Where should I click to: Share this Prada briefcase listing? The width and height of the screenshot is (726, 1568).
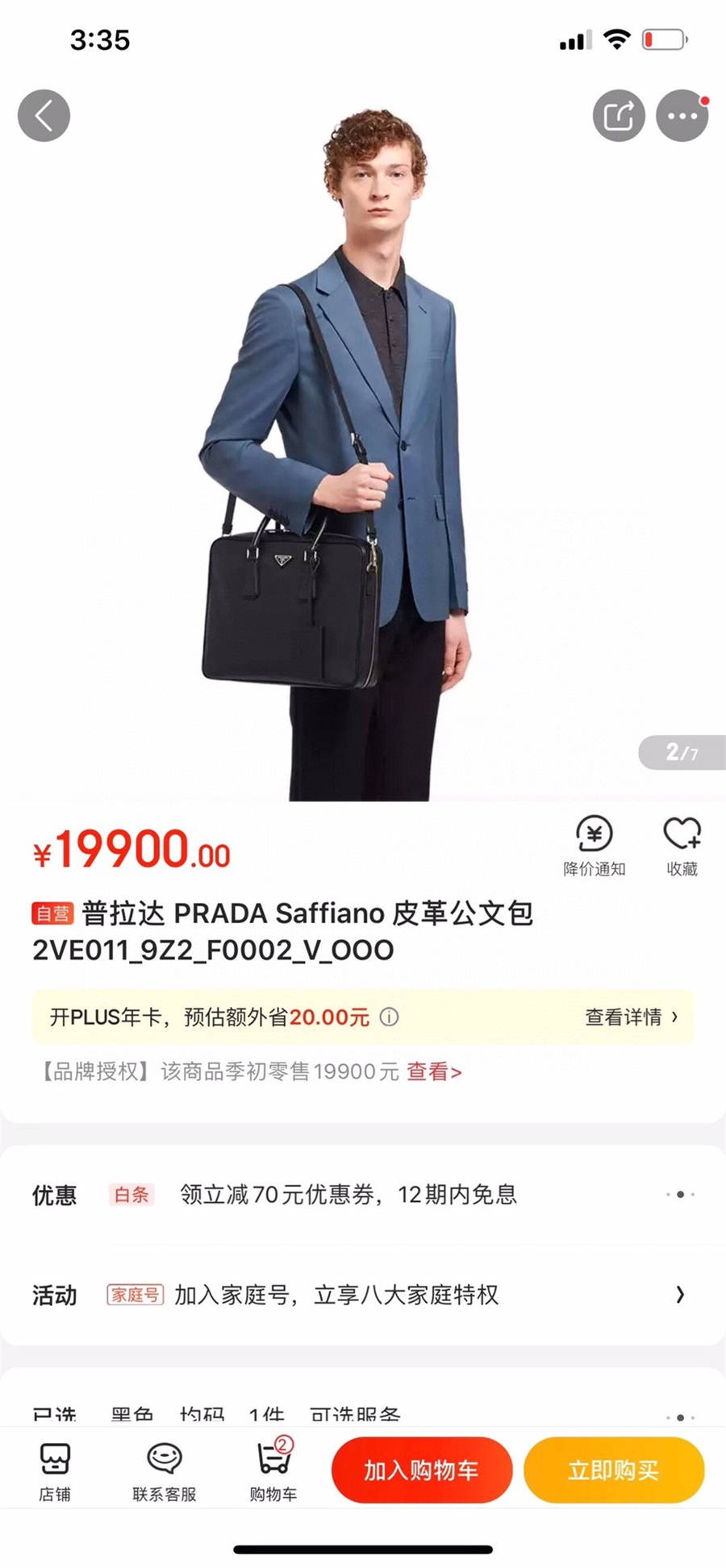pos(619,116)
